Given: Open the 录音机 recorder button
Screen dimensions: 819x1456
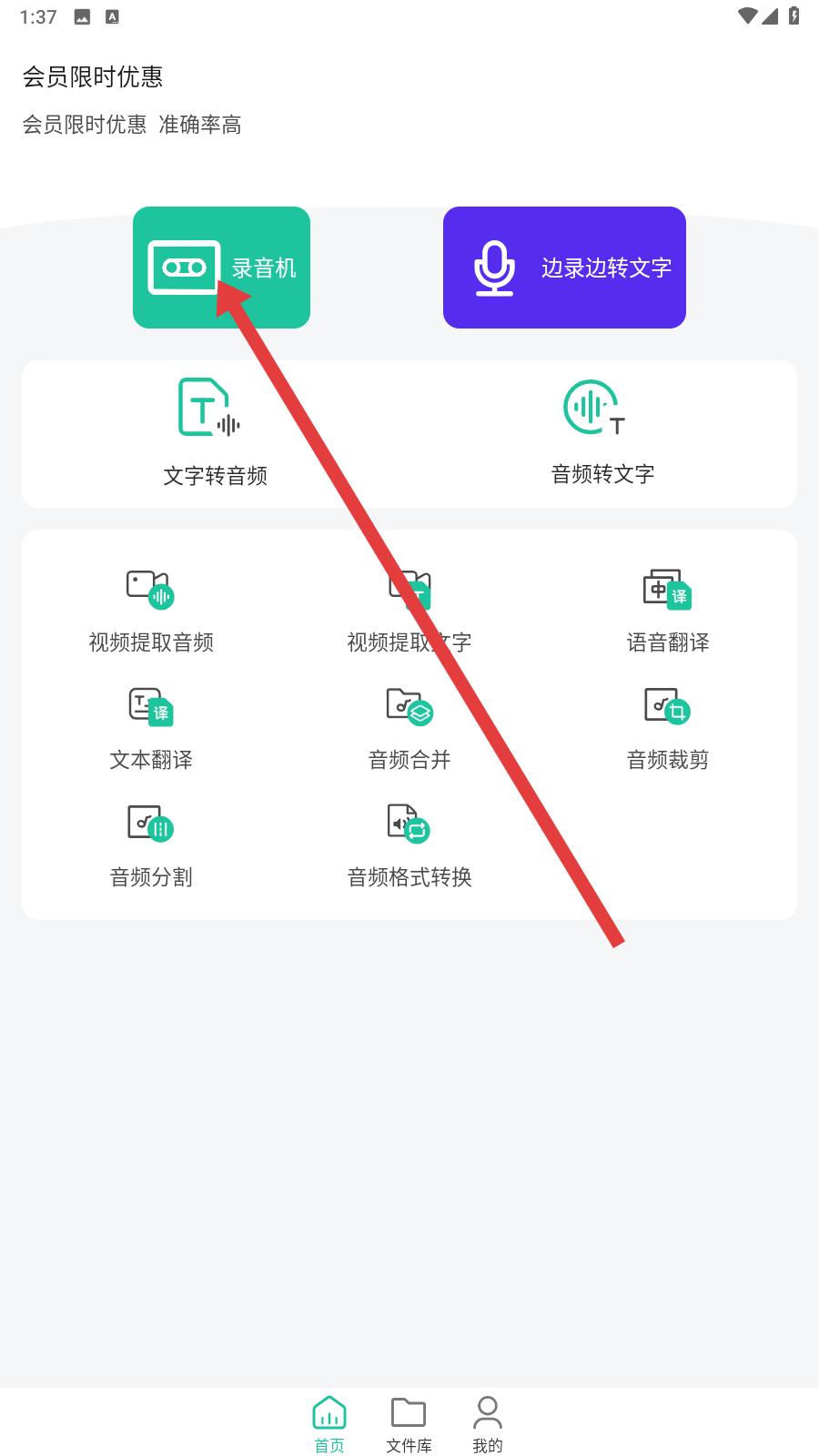Looking at the screenshot, I should point(221,268).
